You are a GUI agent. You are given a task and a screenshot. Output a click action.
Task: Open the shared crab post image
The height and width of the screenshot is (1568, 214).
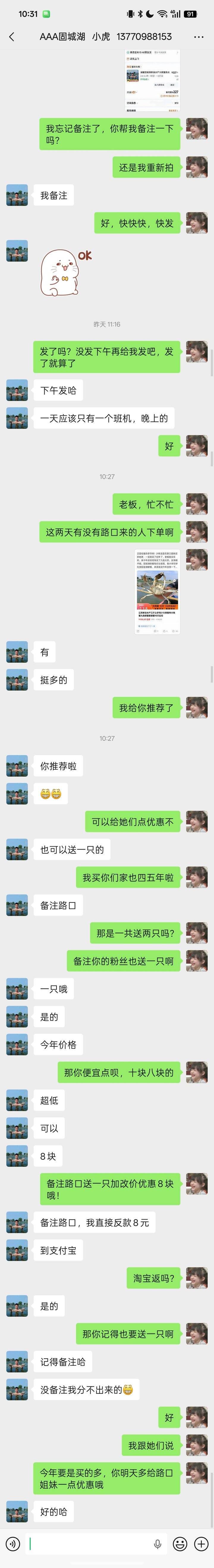(x=158, y=592)
